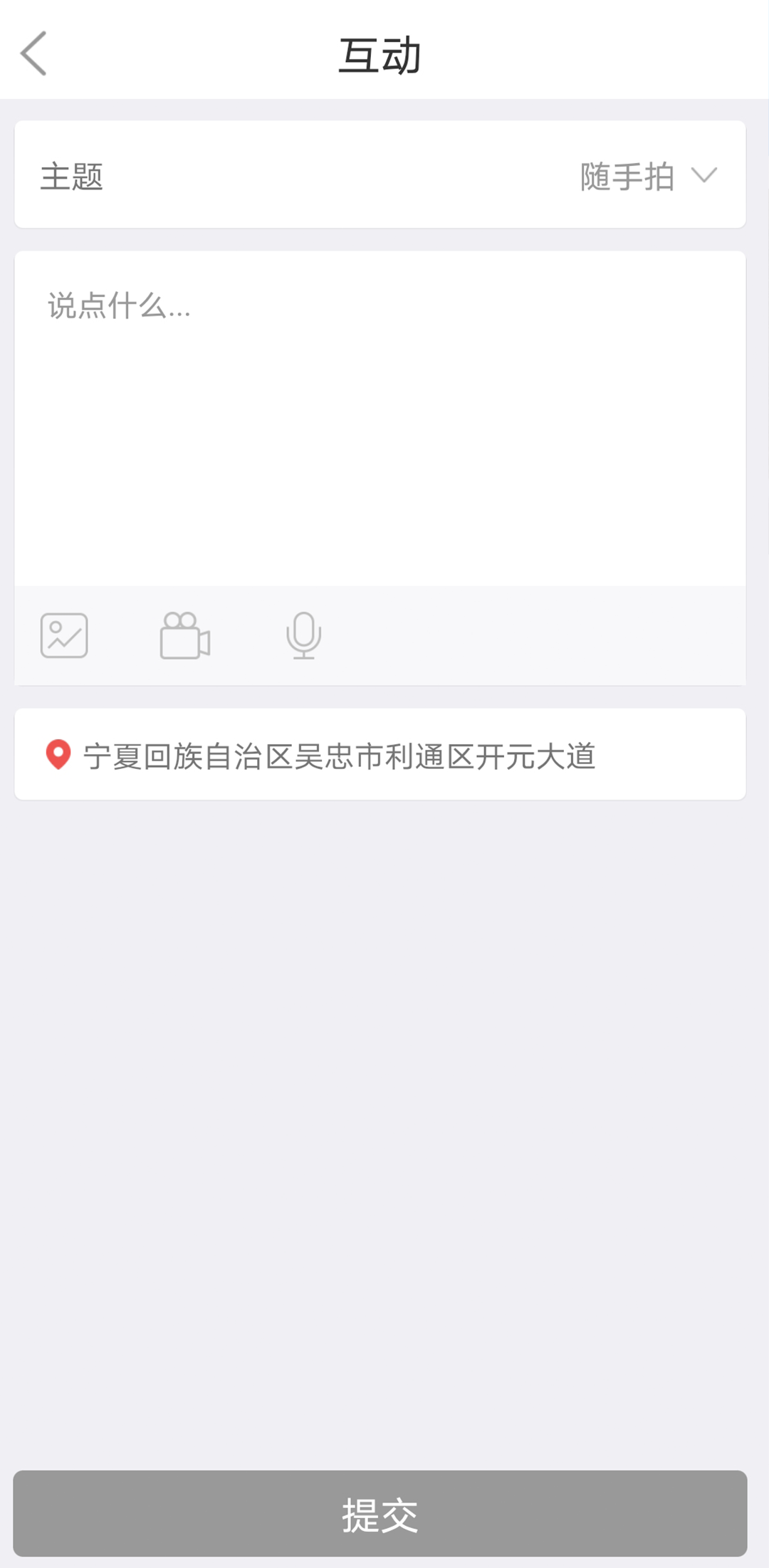Attach a picture to the post

coord(64,635)
